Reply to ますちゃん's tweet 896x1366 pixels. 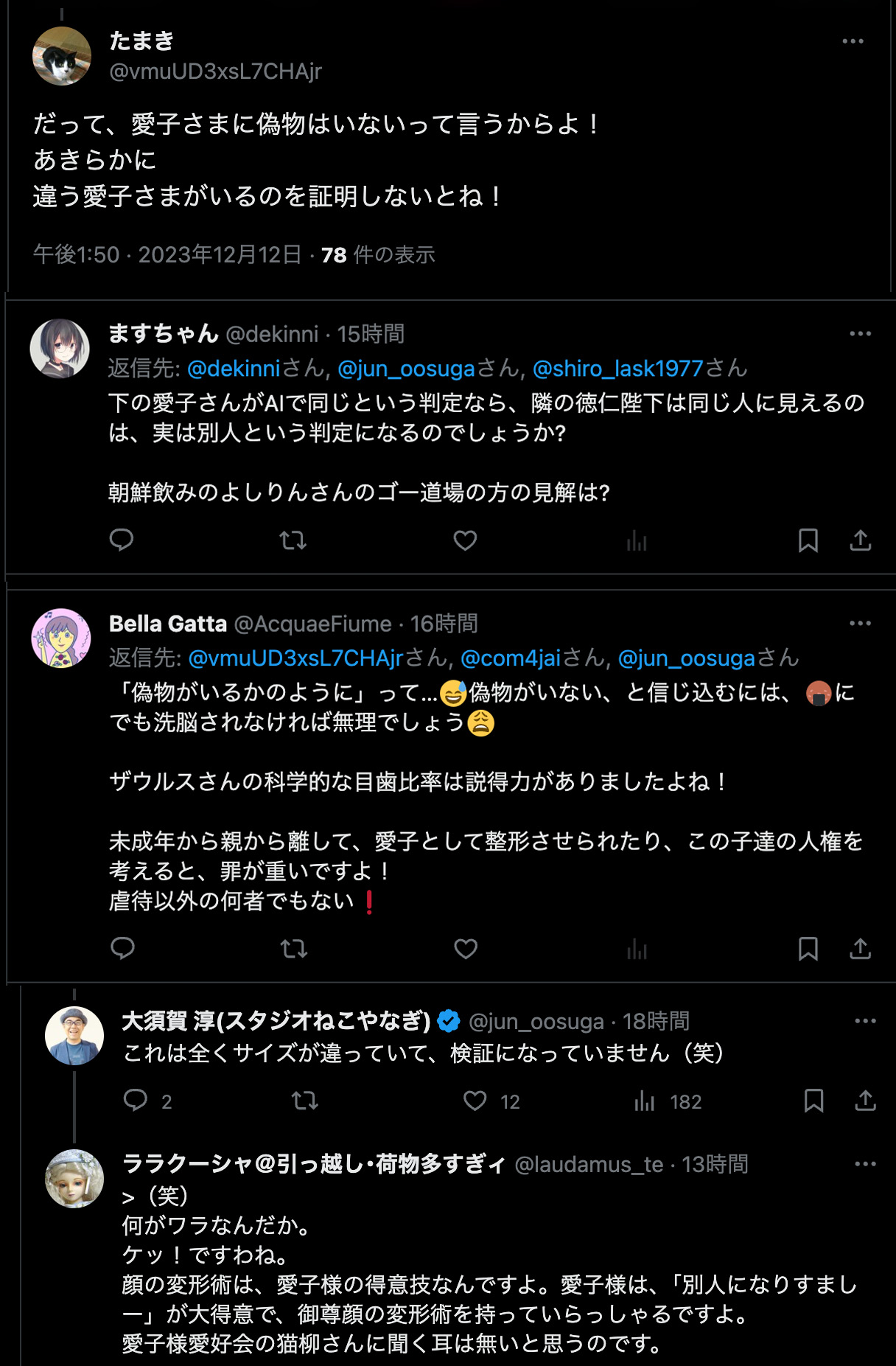click(x=122, y=540)
